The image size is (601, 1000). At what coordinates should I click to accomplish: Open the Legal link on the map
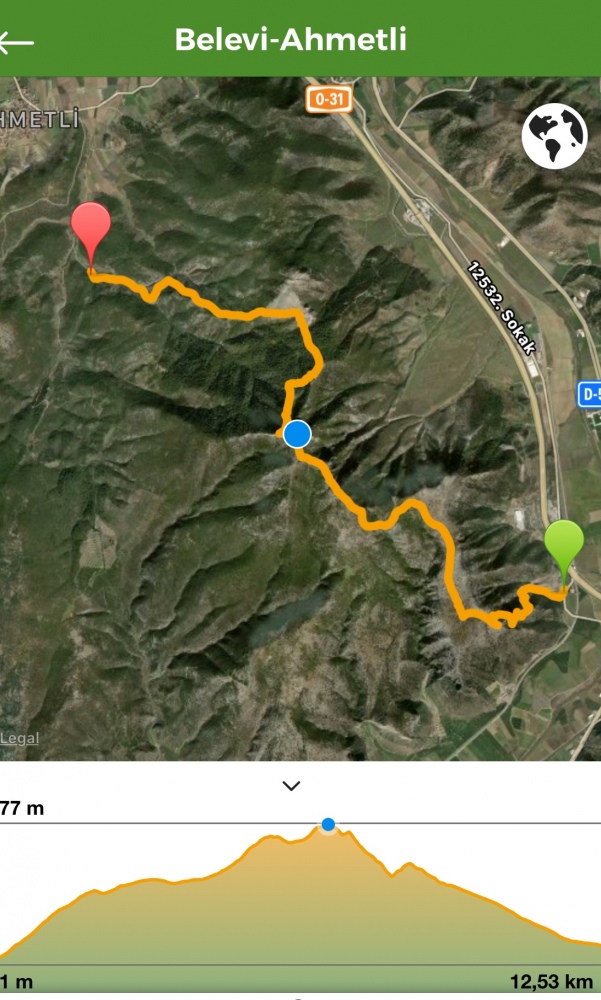[19, 738]
